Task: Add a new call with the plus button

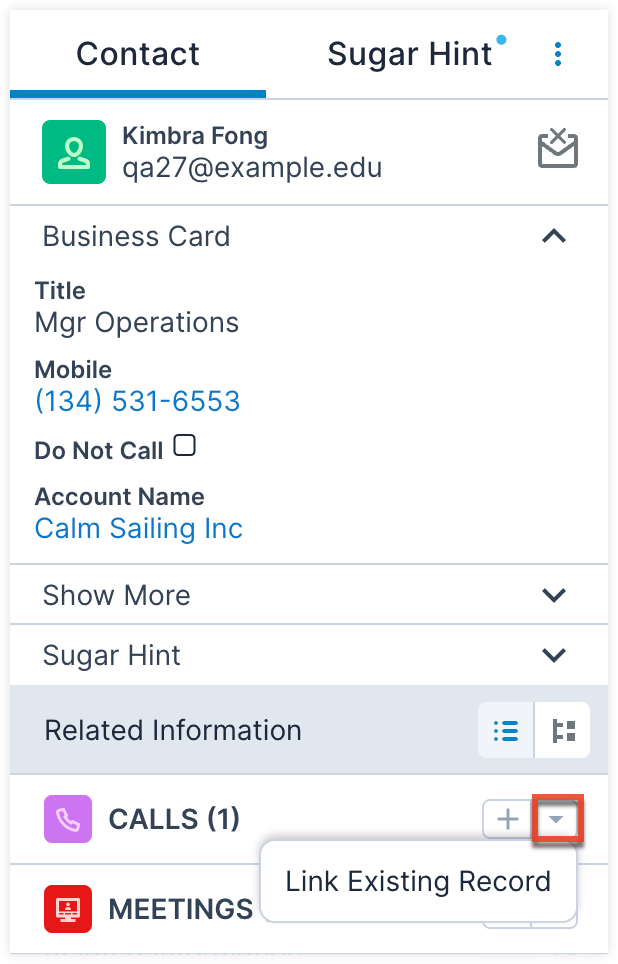Action: [508, 819]
